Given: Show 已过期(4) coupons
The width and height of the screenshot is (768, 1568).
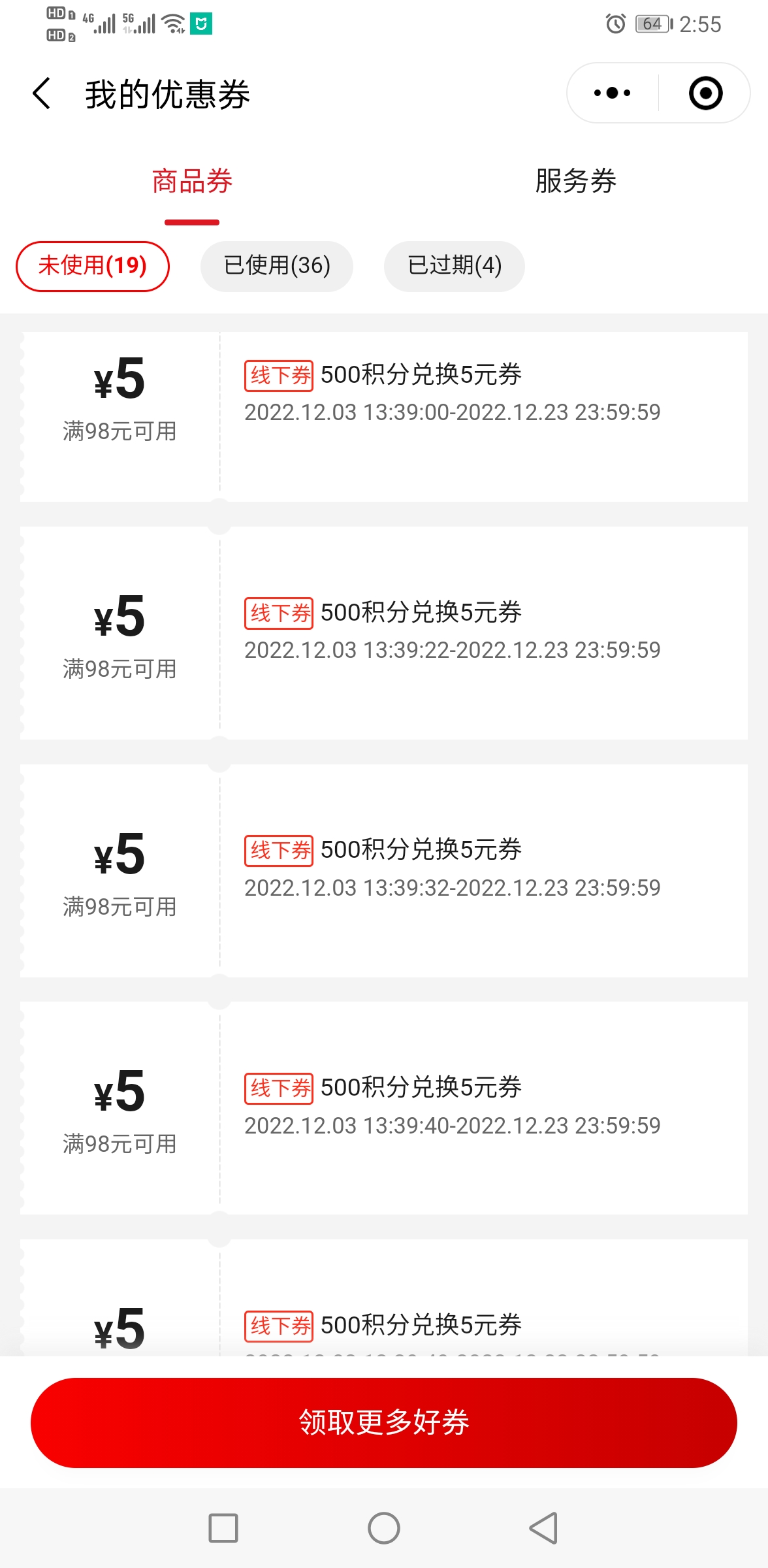Looking at the screenshot, I should [455, 266].
